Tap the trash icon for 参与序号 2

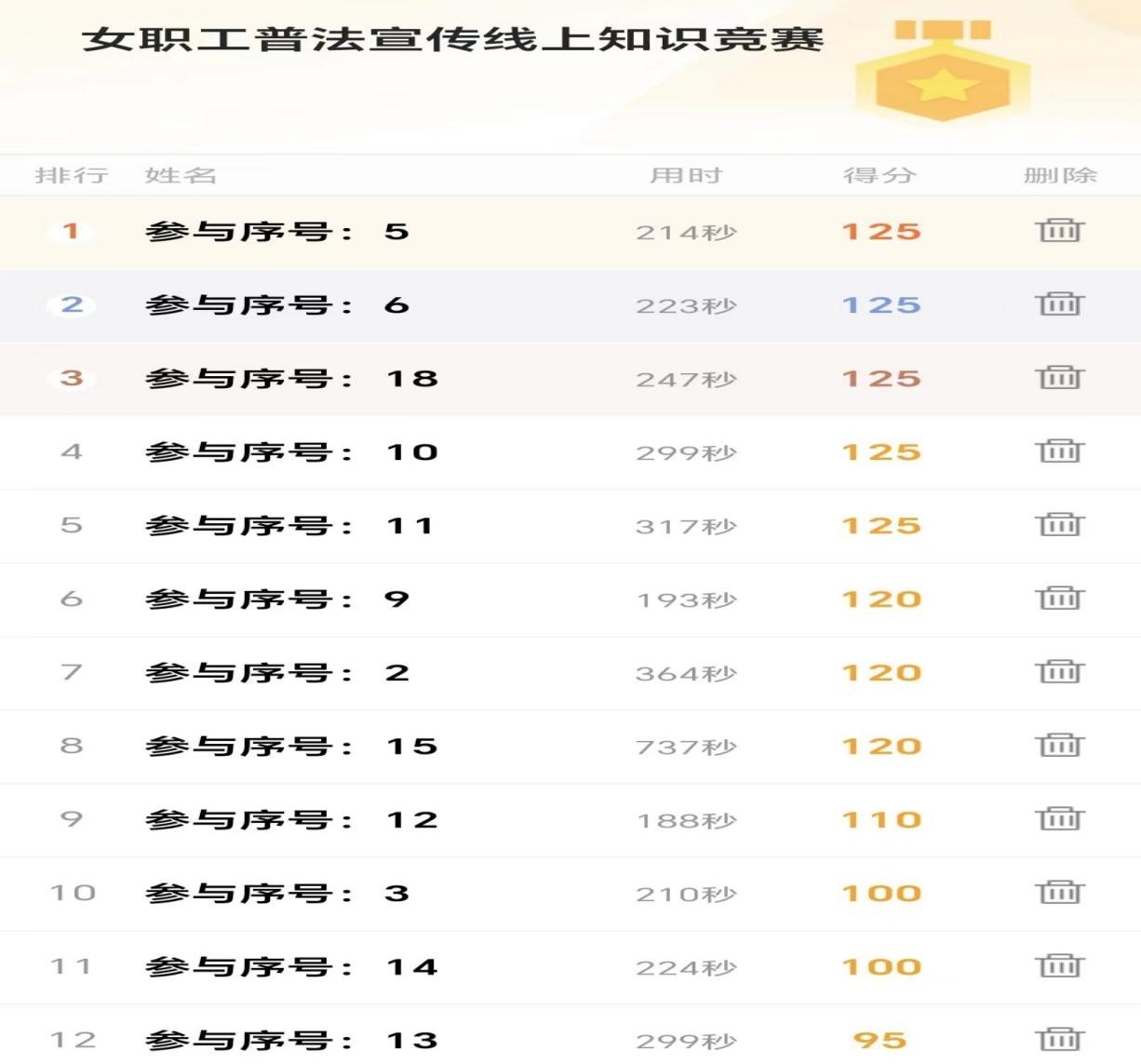click(1059, 671)
